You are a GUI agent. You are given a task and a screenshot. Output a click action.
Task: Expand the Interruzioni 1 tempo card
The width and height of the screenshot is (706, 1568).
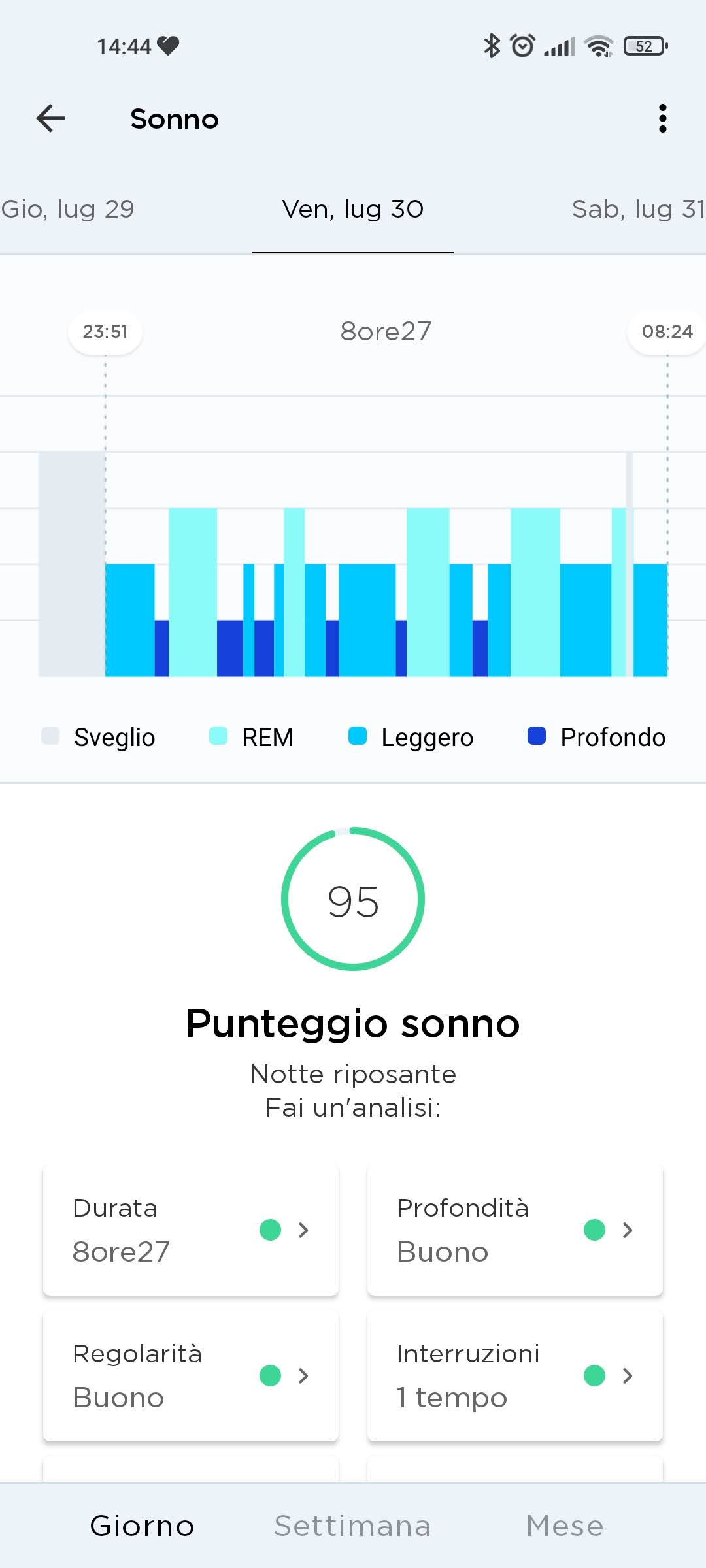tap(514, 1375)
